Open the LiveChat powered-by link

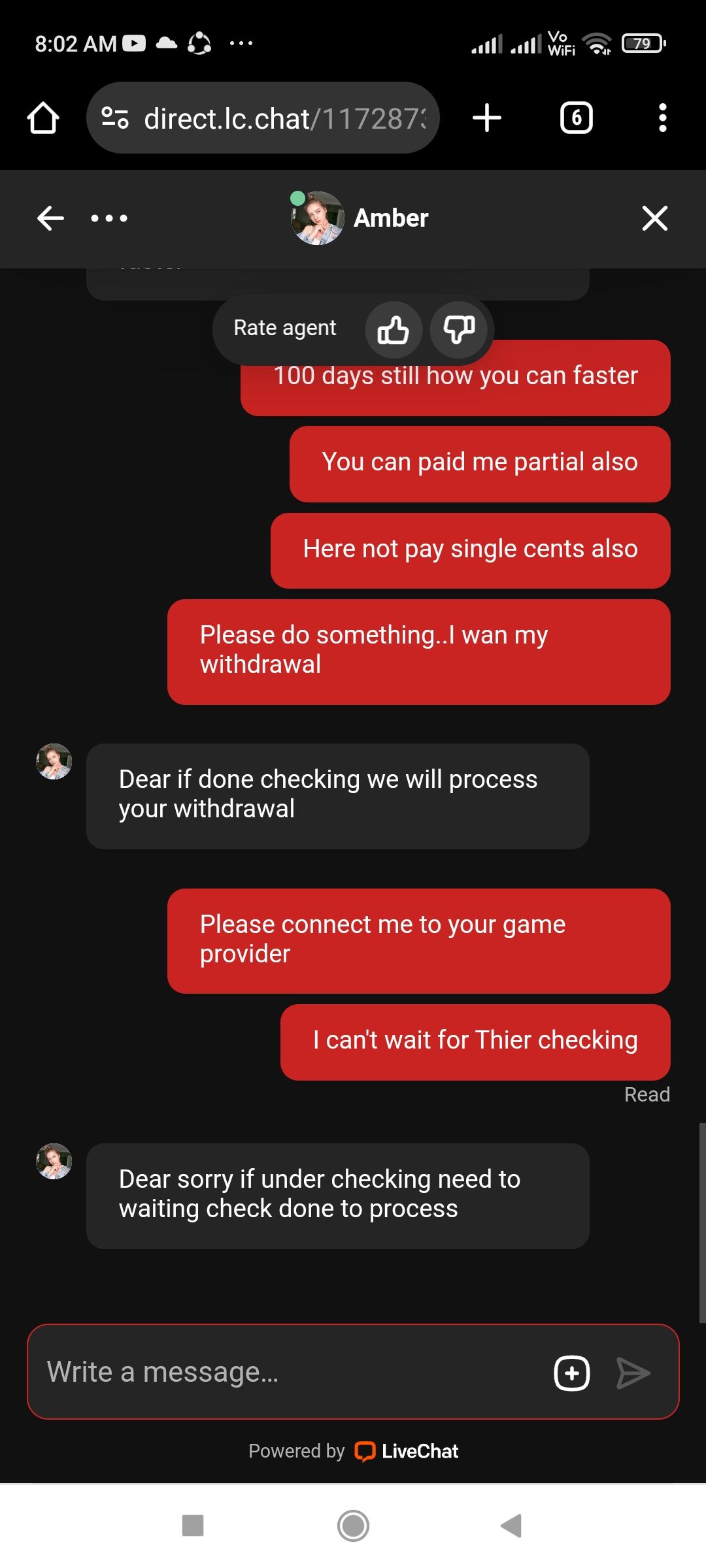click(x=407, y=1451)
